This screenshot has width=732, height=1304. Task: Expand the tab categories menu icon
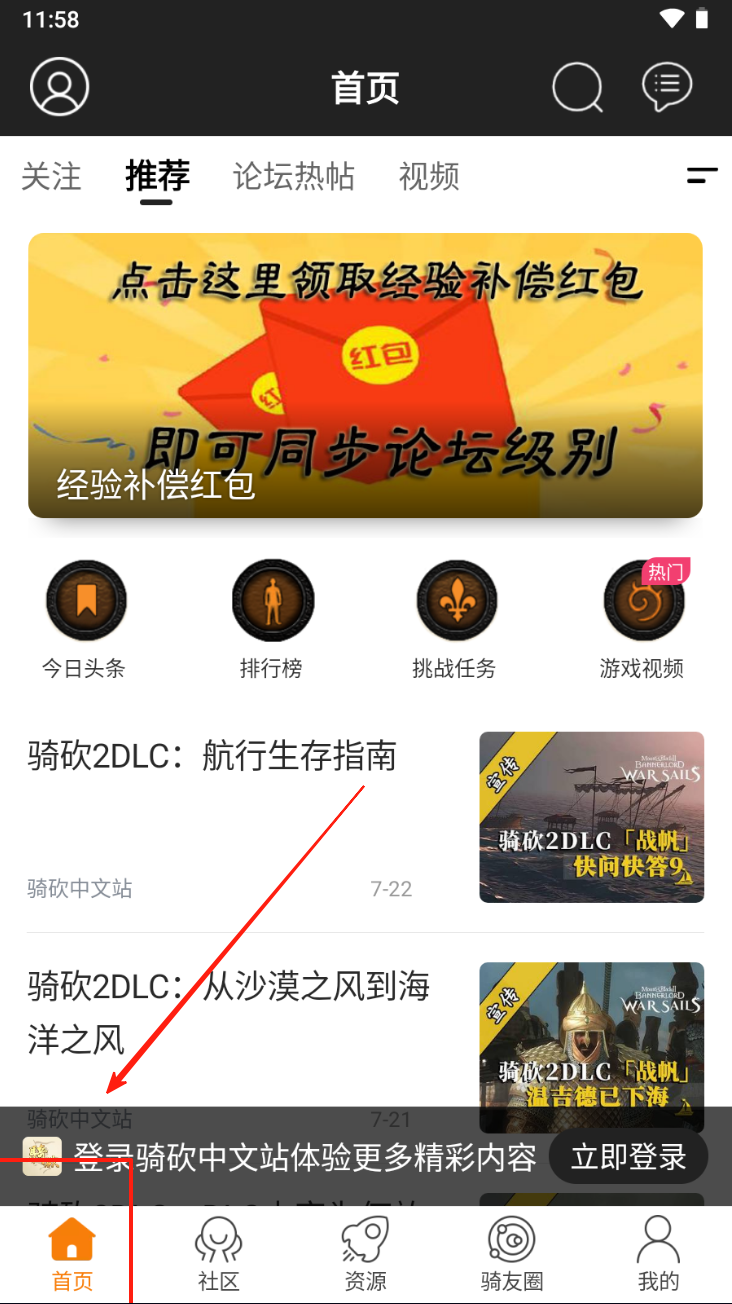702,176
